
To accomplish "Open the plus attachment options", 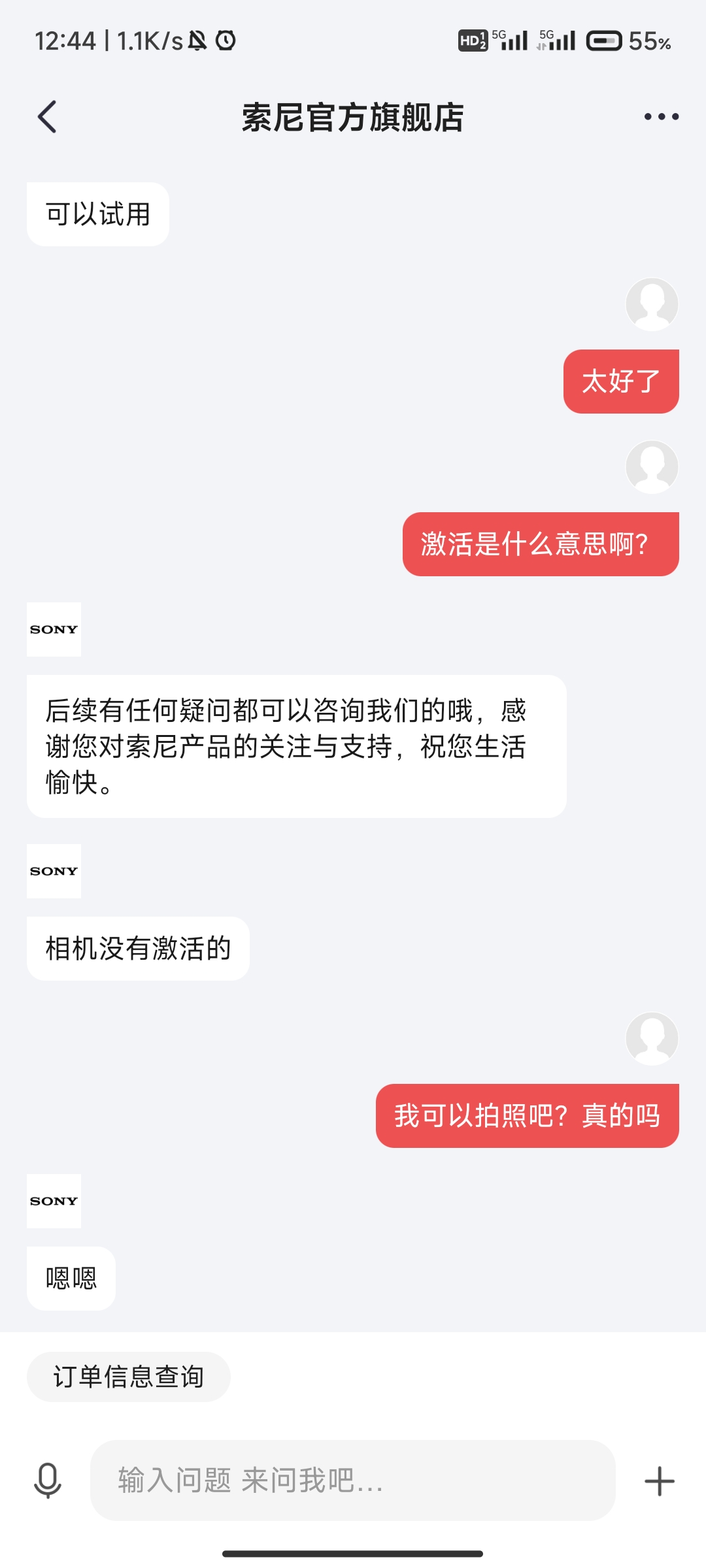I will (x=659, y=1481).
